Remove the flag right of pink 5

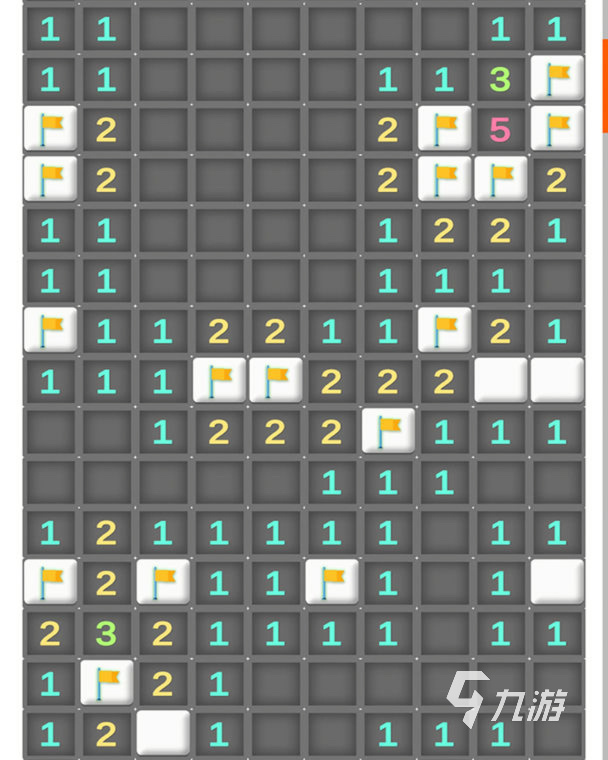558,128
